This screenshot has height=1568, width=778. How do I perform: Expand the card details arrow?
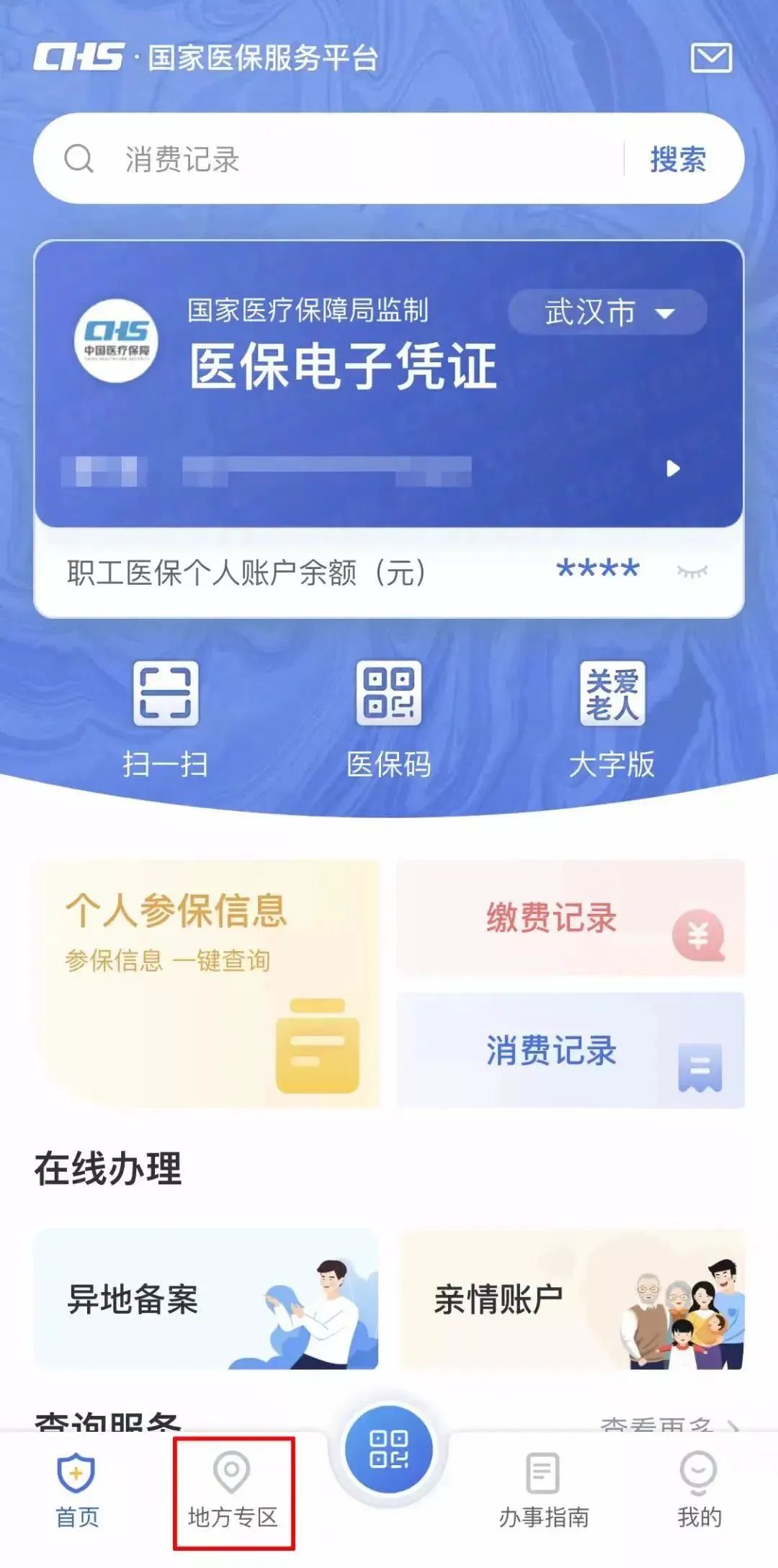[675, 469]
